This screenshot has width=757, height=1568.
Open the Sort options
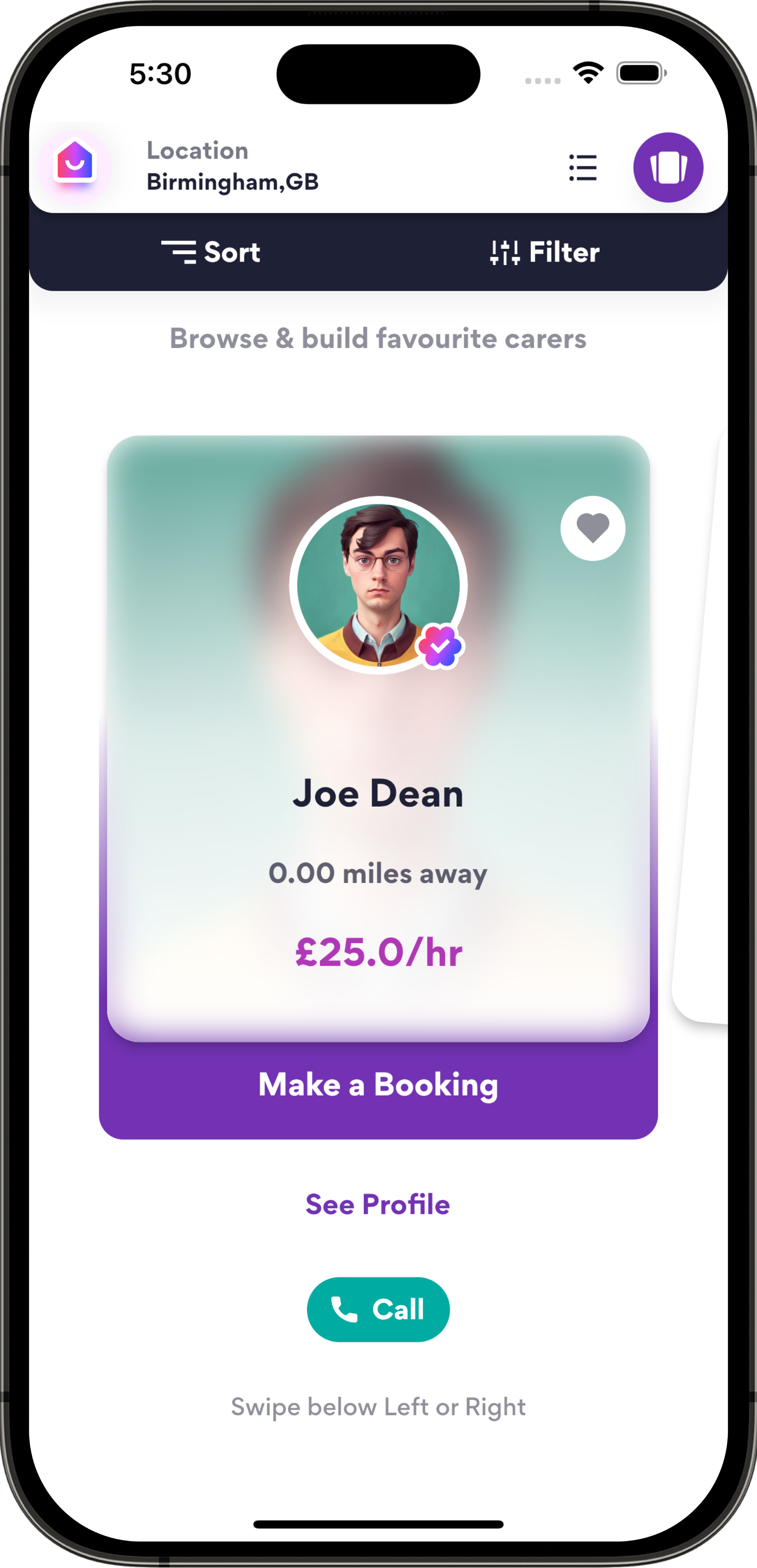210,252
